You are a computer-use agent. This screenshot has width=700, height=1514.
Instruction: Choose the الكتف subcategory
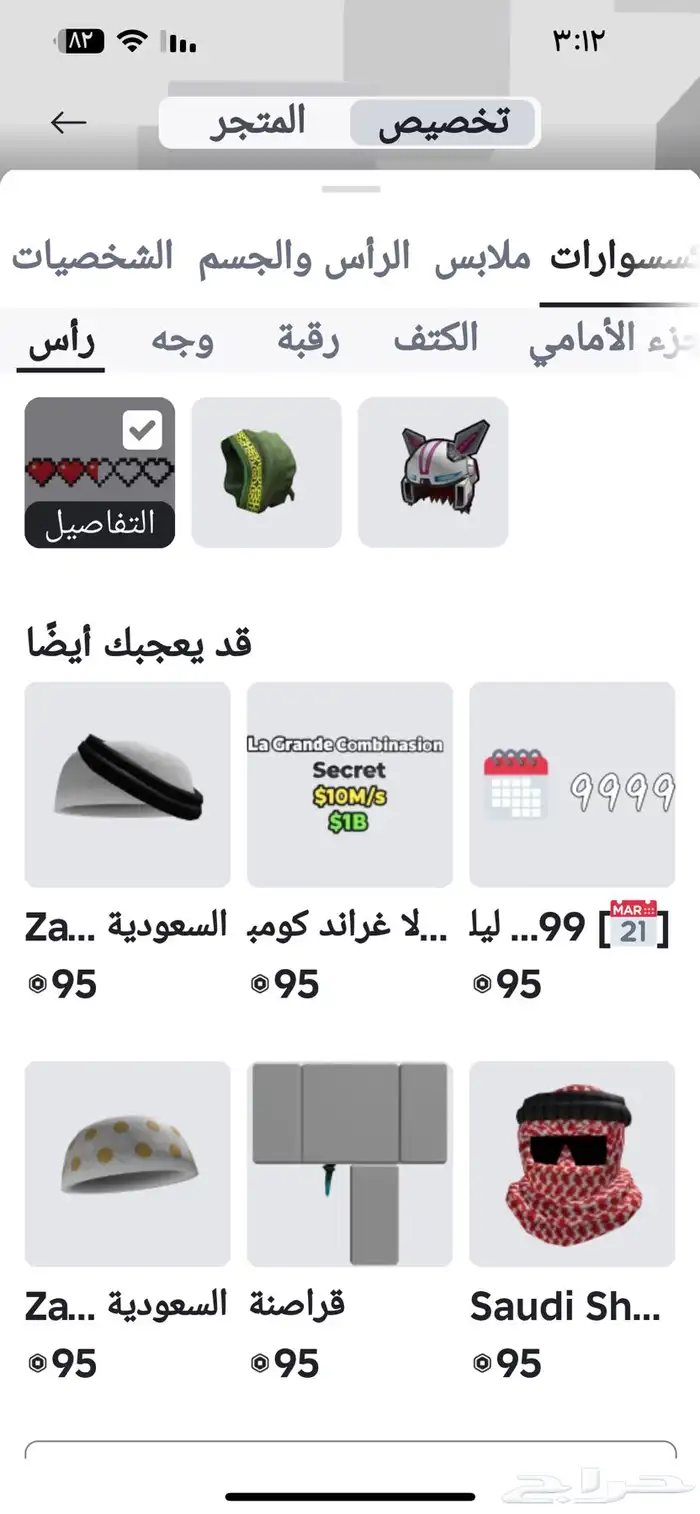(435, 341)
